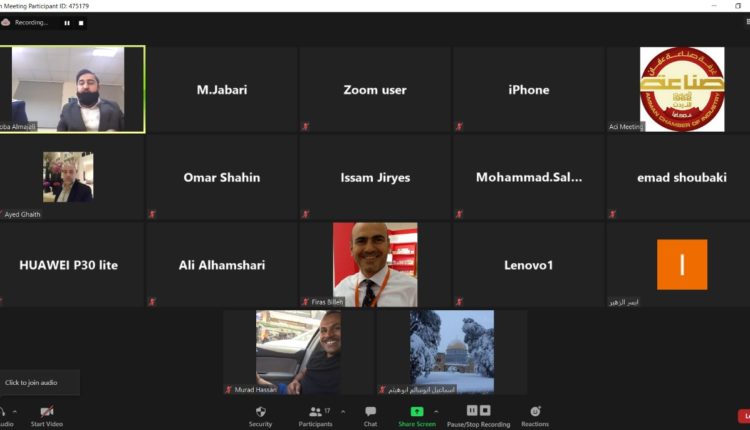Open the Chat panel
Image resolution: width=750 pixels, height=430 pixels.
(x=370, y=415)
